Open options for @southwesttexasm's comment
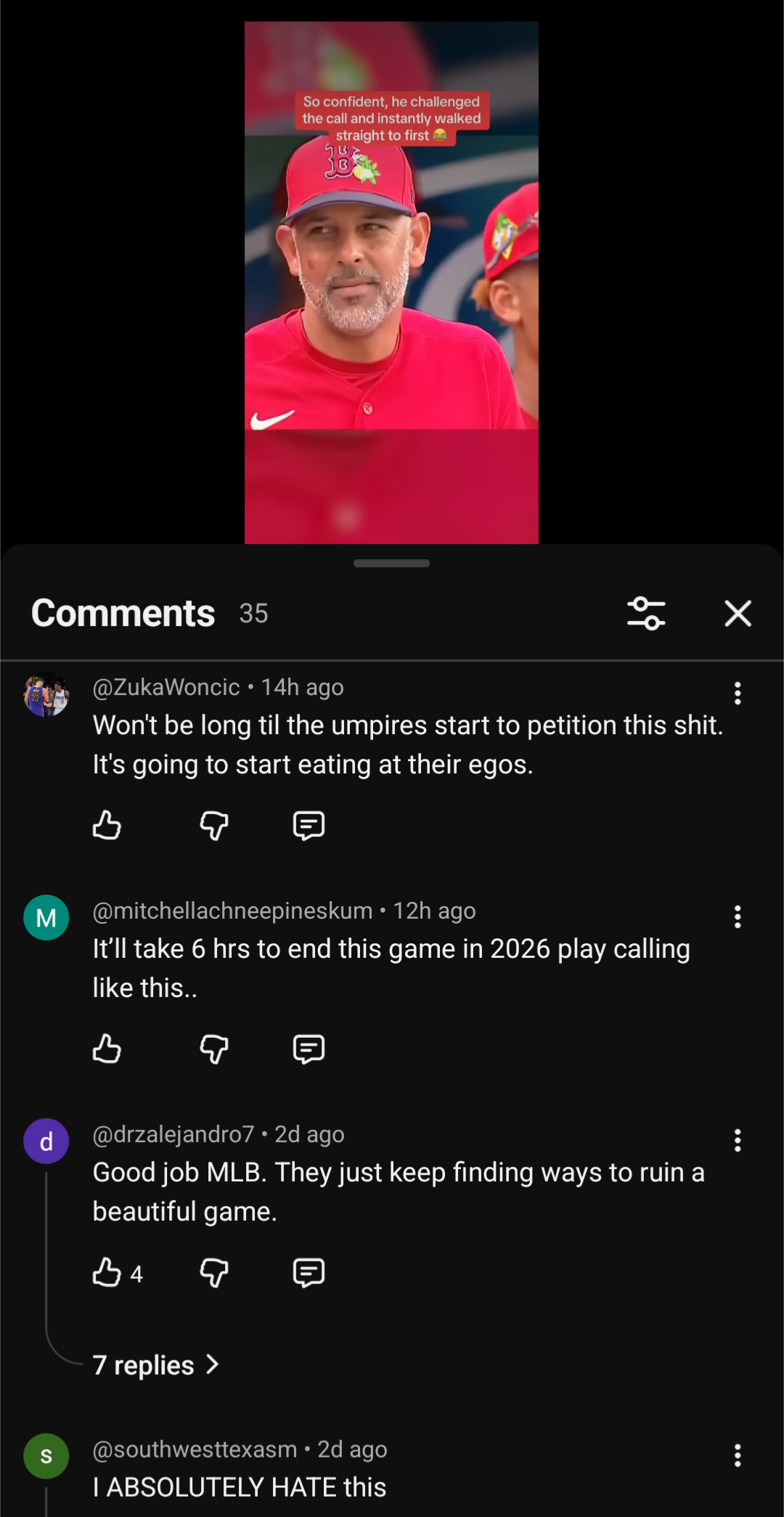This screenshot has width=784, height=1517. click(738, 1455)
